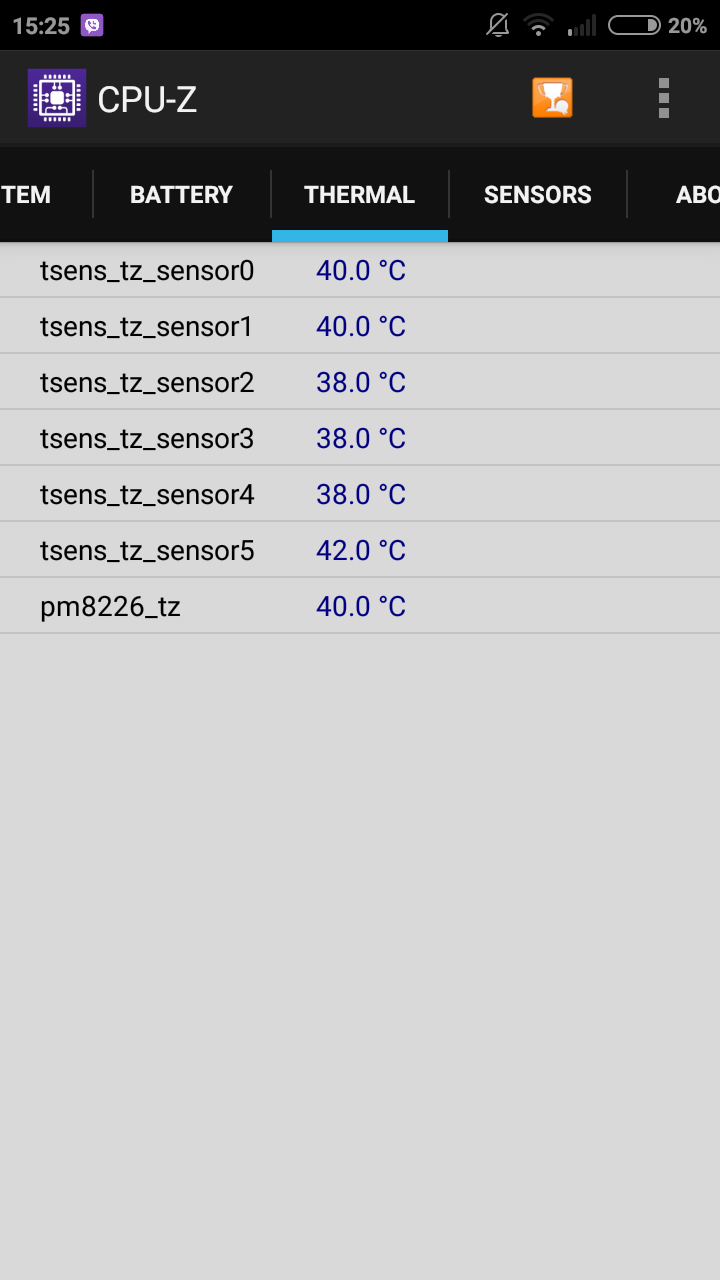
Task: Go to the Sensors tab
Action: pos(537,194)
